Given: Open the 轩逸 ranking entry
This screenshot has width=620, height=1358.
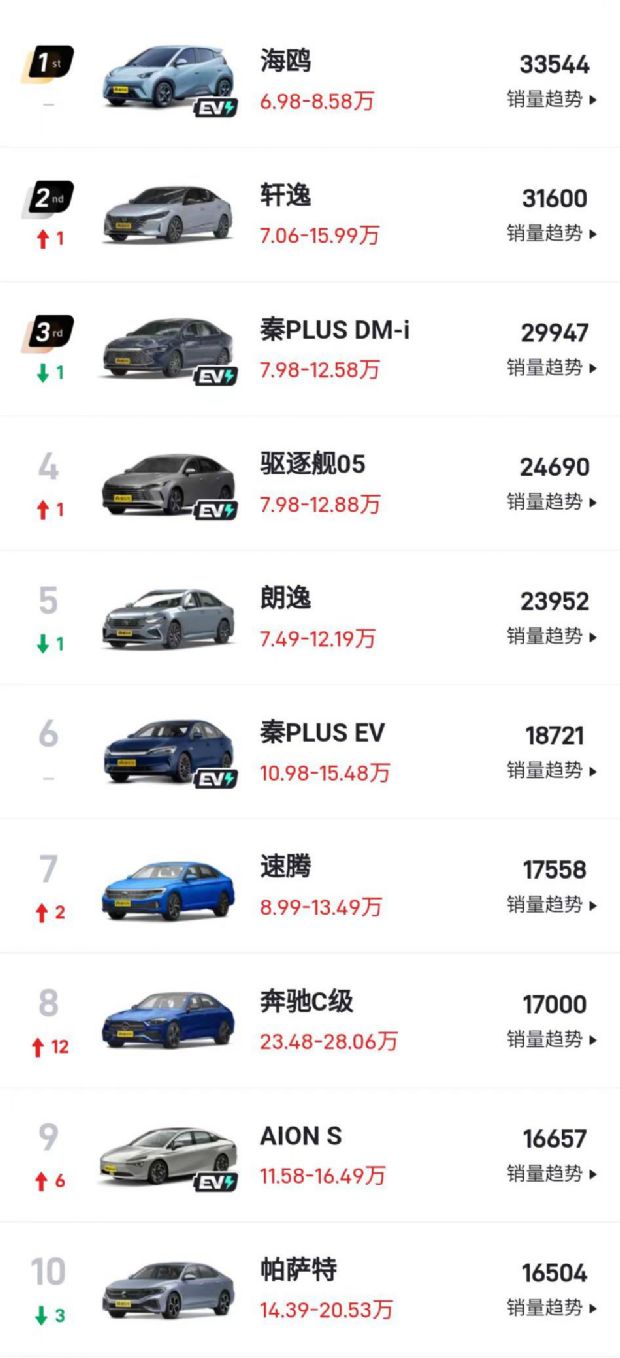Looking at the screenshot, I should pyautogui.click(x=285, y=196).
